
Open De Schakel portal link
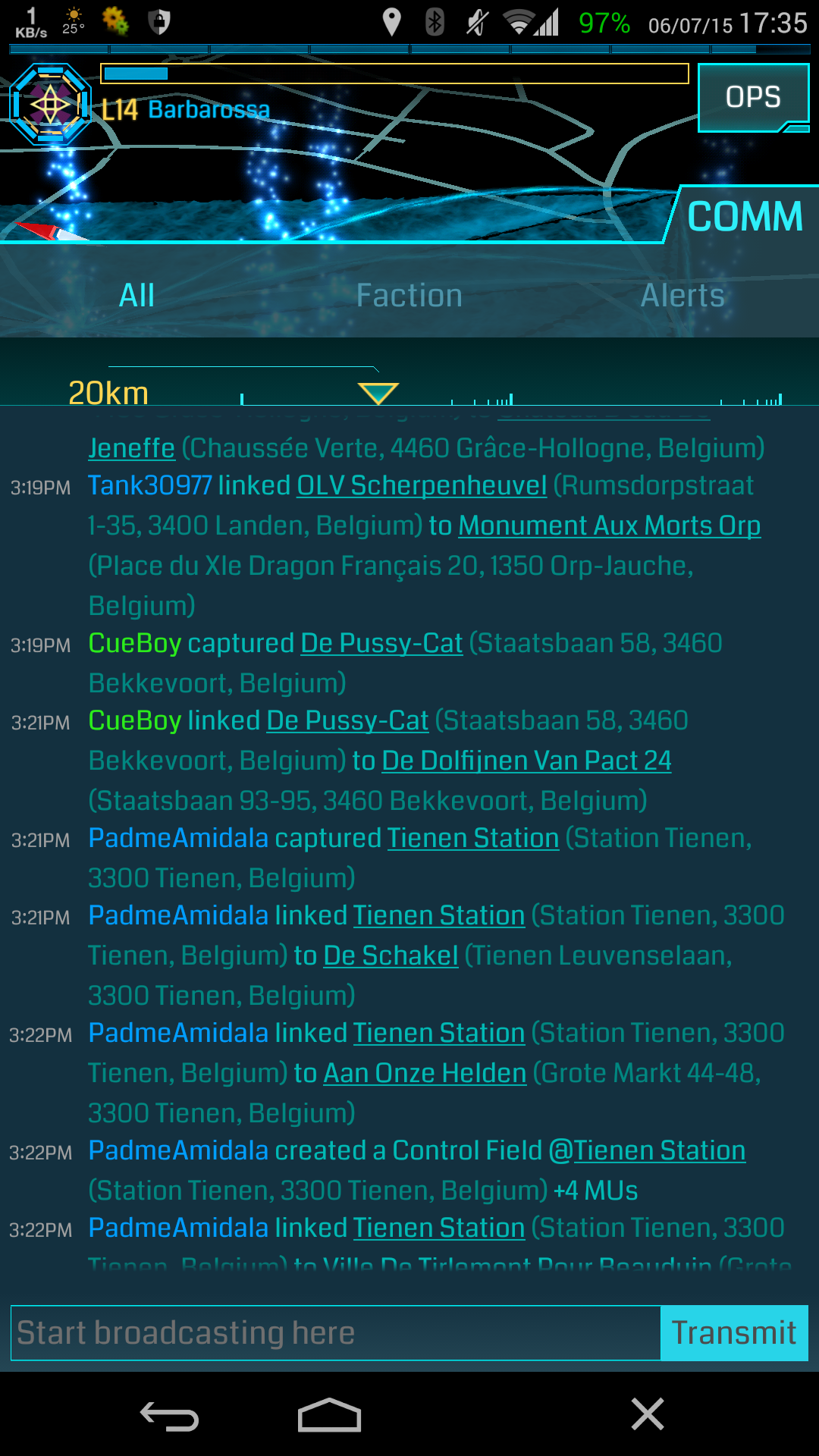391,955
